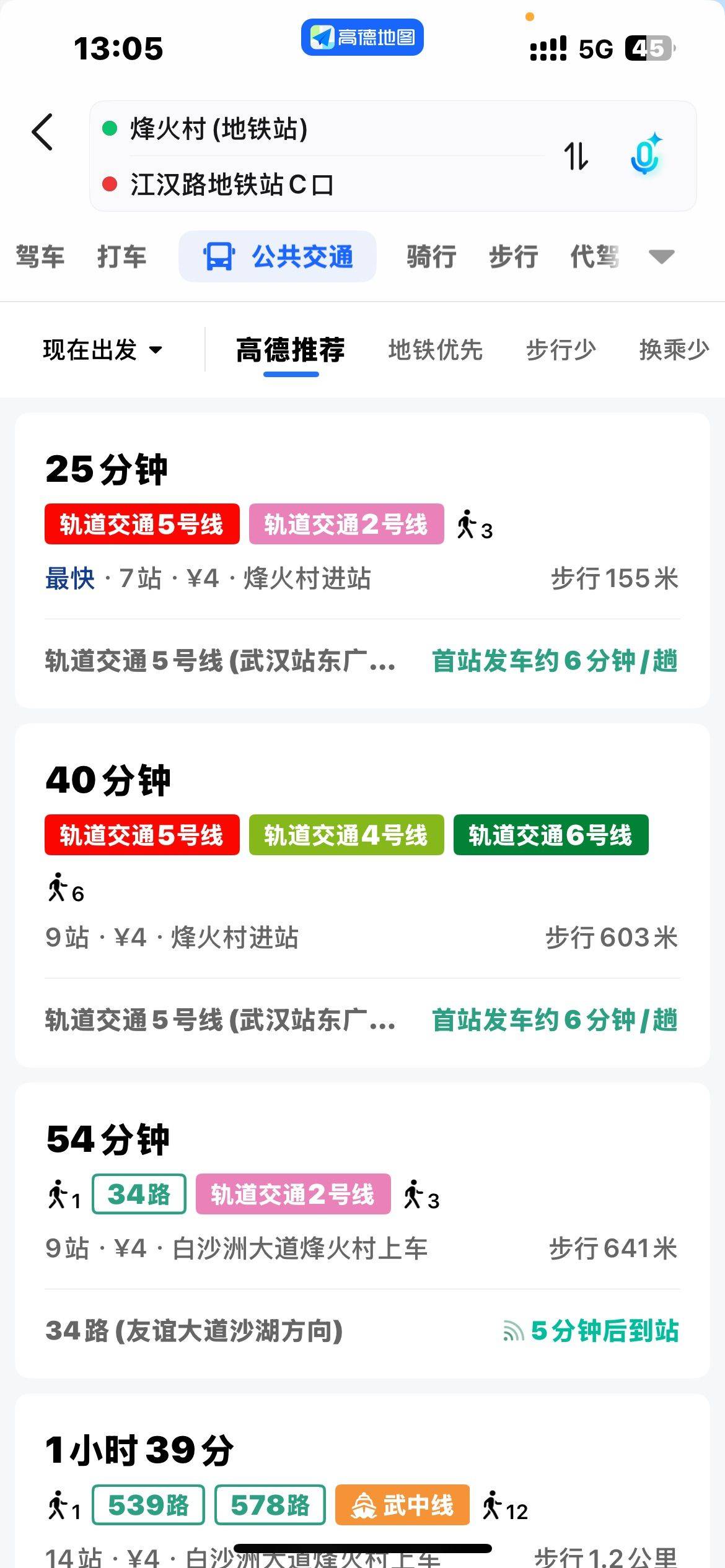Viewport: 725px width, 1568px height.
Task: Switch to the 步行 tab
Action: 514,256
